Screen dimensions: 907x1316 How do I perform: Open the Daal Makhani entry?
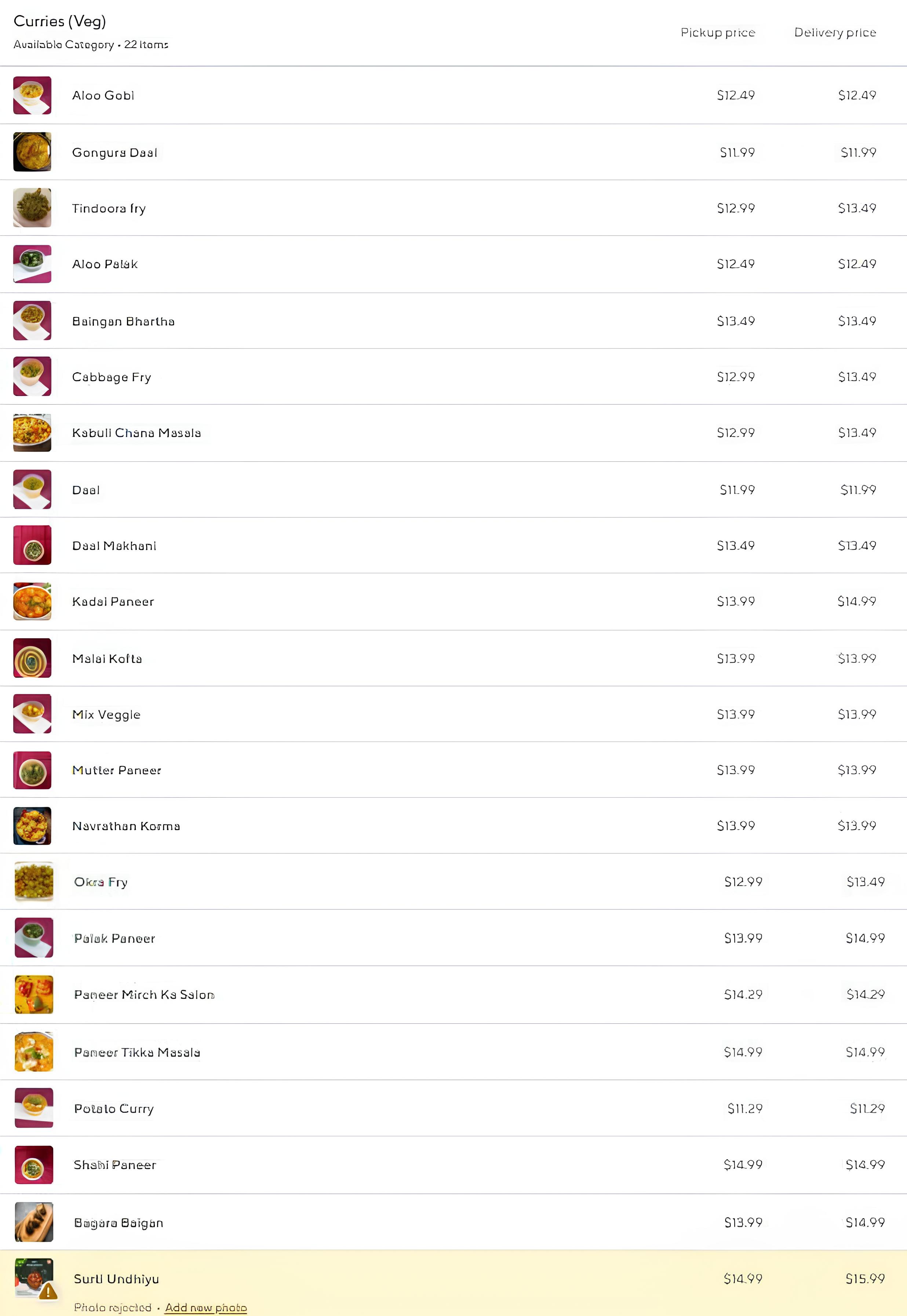coord(114,546)
